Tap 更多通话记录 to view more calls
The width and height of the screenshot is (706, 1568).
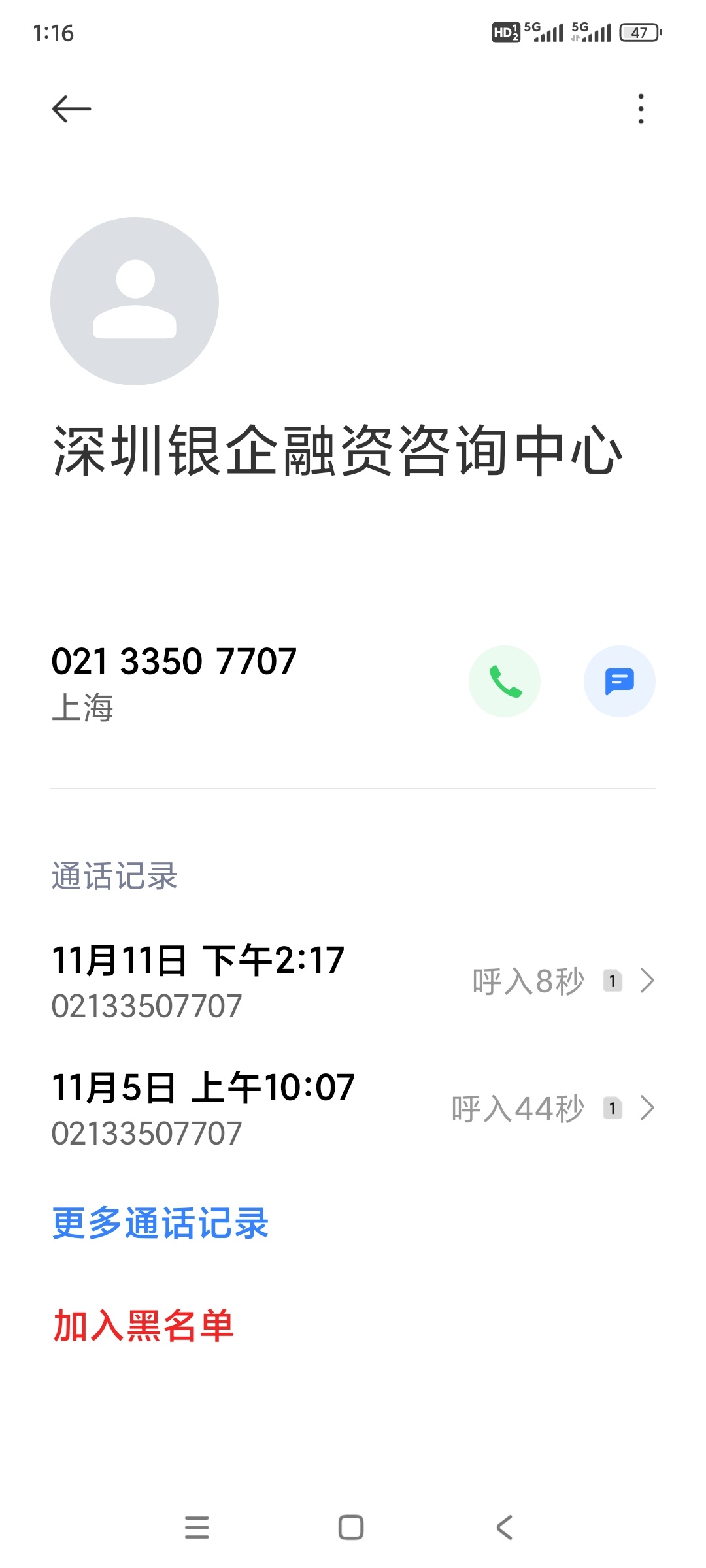[160, 1223]
